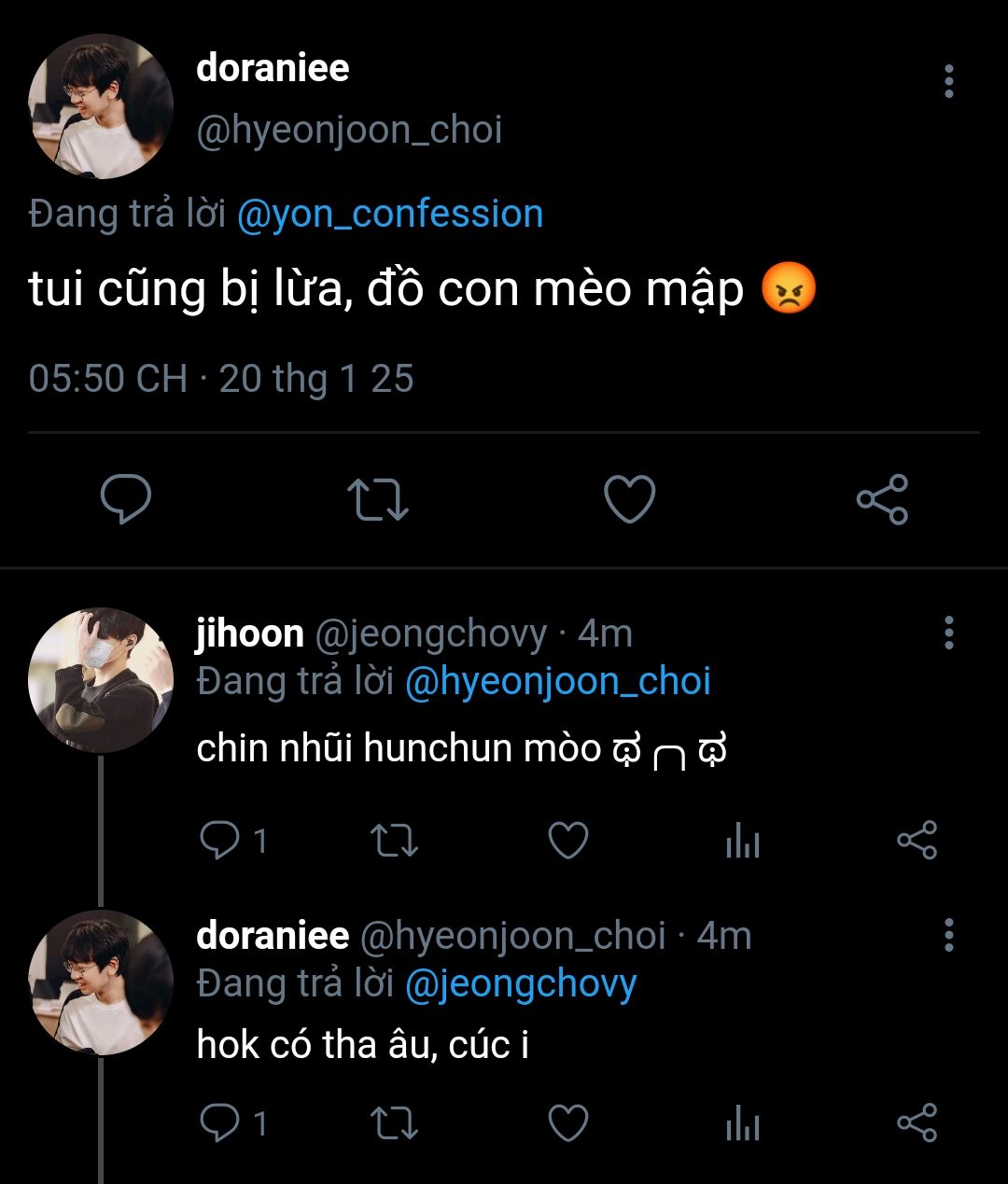Open overflow menu on doraniee's reply to jeongchovy
The width and height of the screenshot is (1008, 1184).
click(948, 934)
